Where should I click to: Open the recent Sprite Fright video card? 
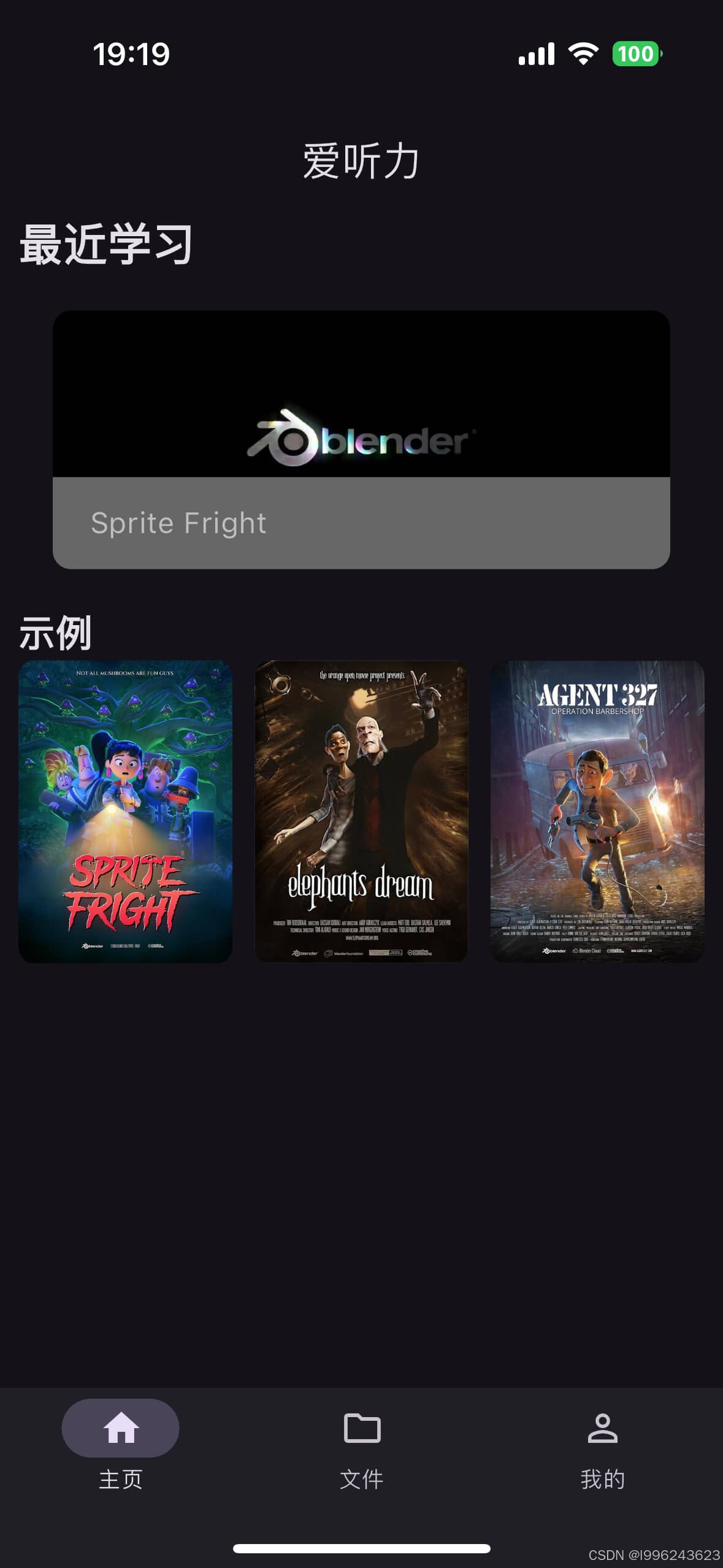coord(361,439)
